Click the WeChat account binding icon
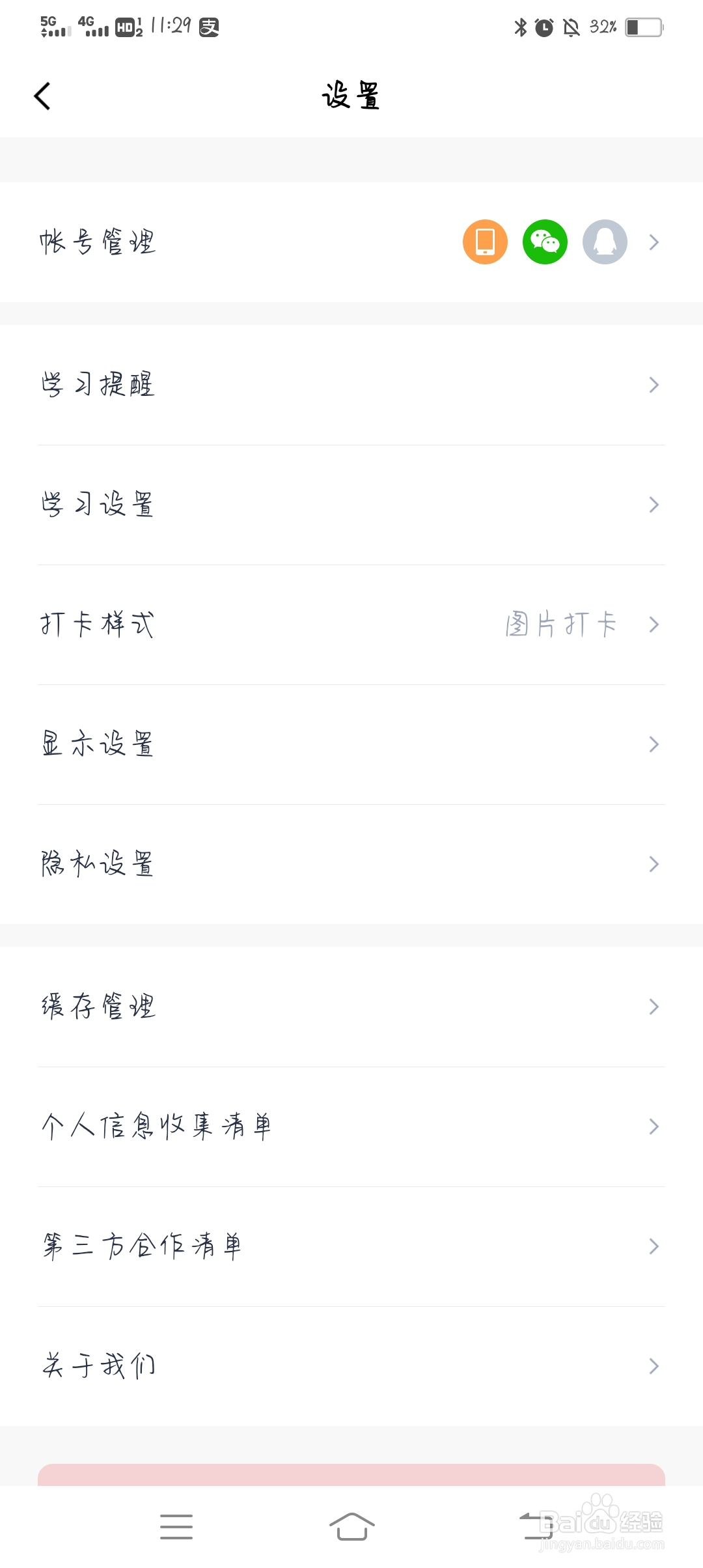This screenshot has width=703, height=1568. tap(544, 242)
